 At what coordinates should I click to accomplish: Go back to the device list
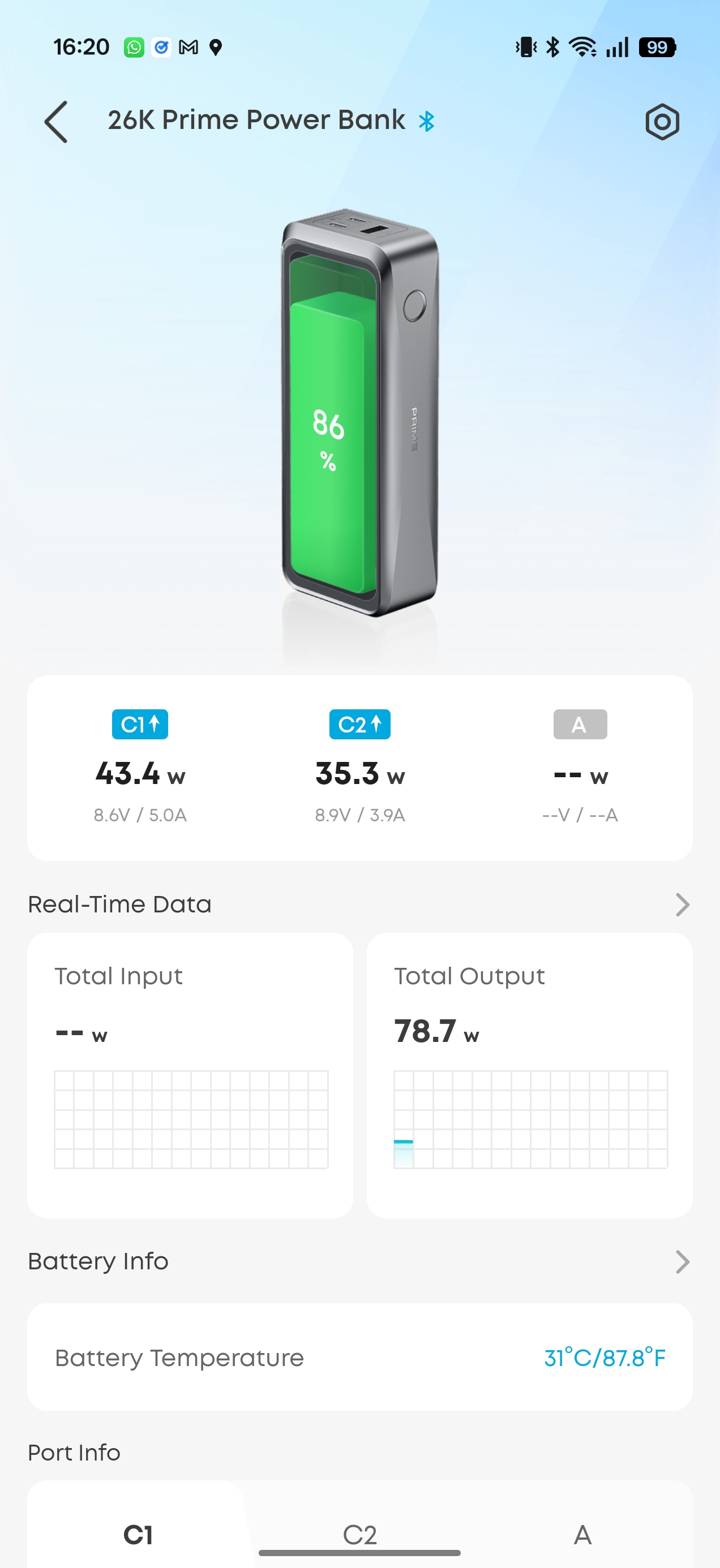tap(55, 122)
